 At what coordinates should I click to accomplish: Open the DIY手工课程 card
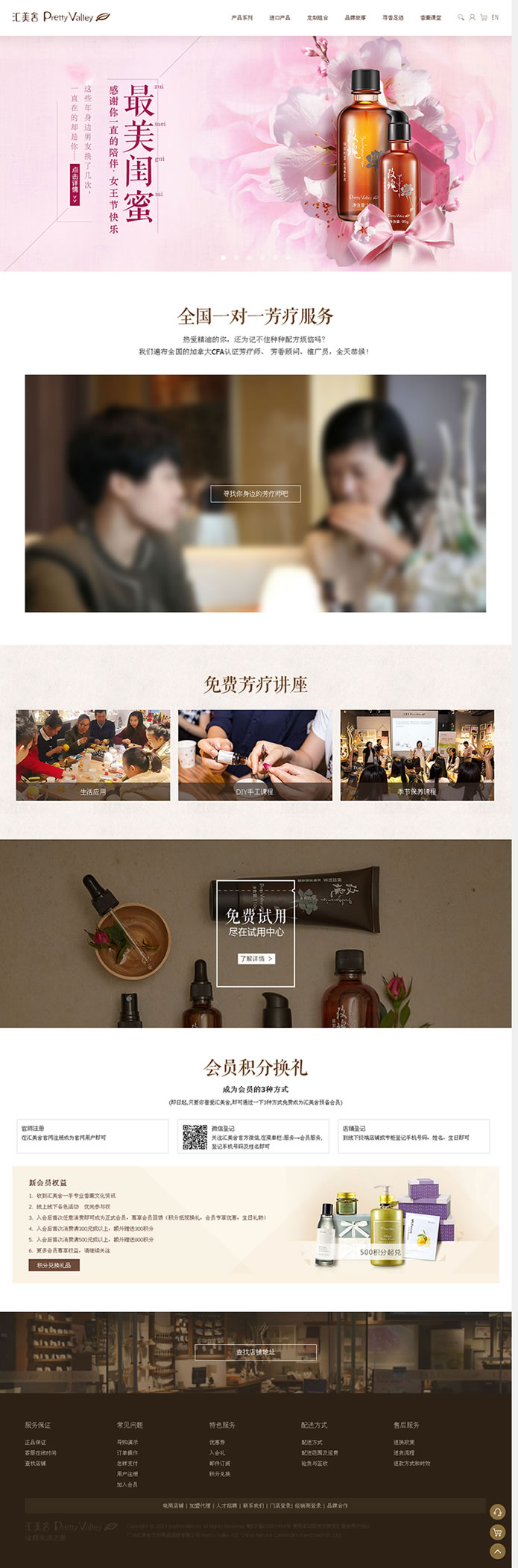coord(255,755)
